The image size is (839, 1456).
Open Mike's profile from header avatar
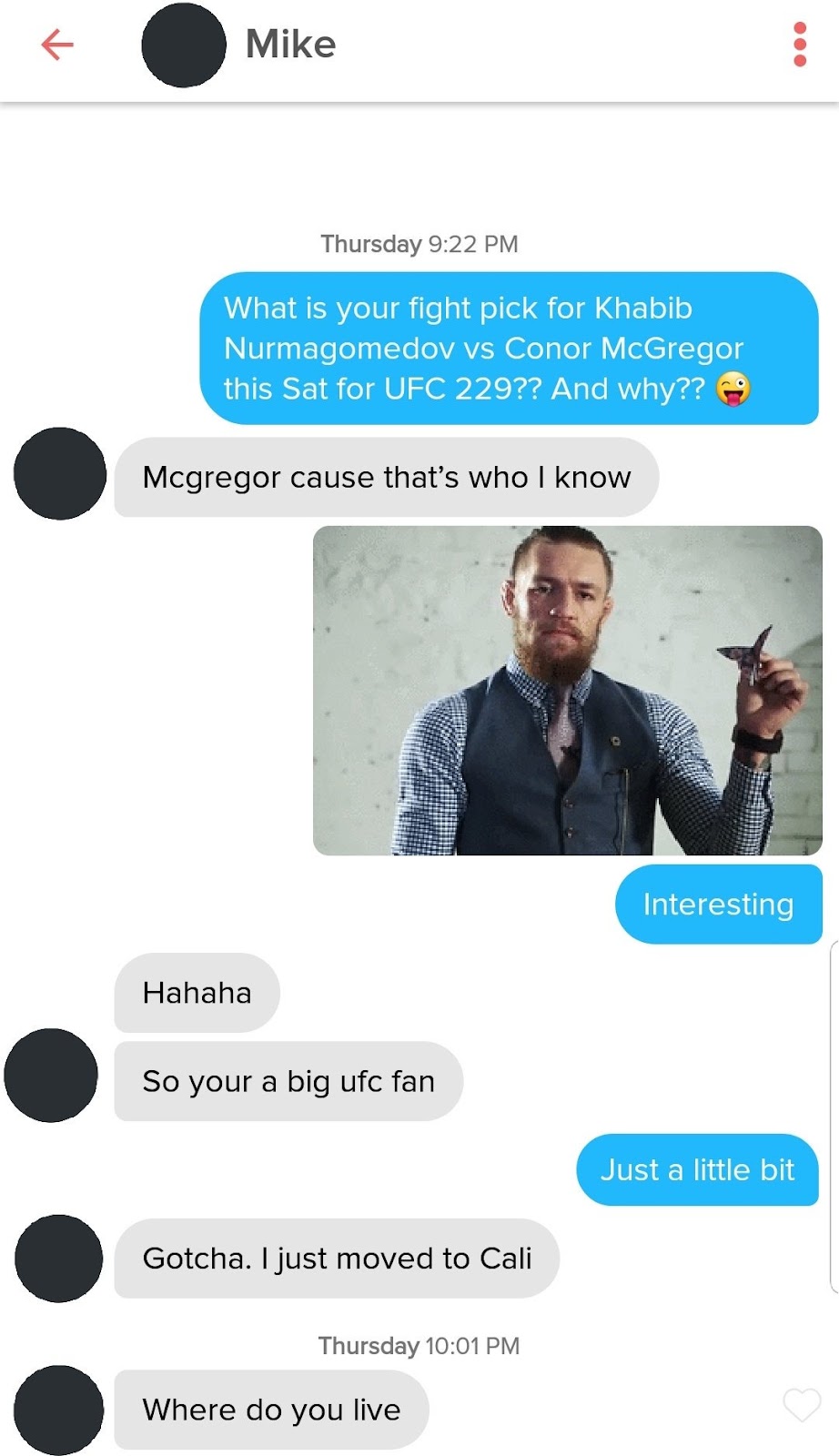pos(183,45)
